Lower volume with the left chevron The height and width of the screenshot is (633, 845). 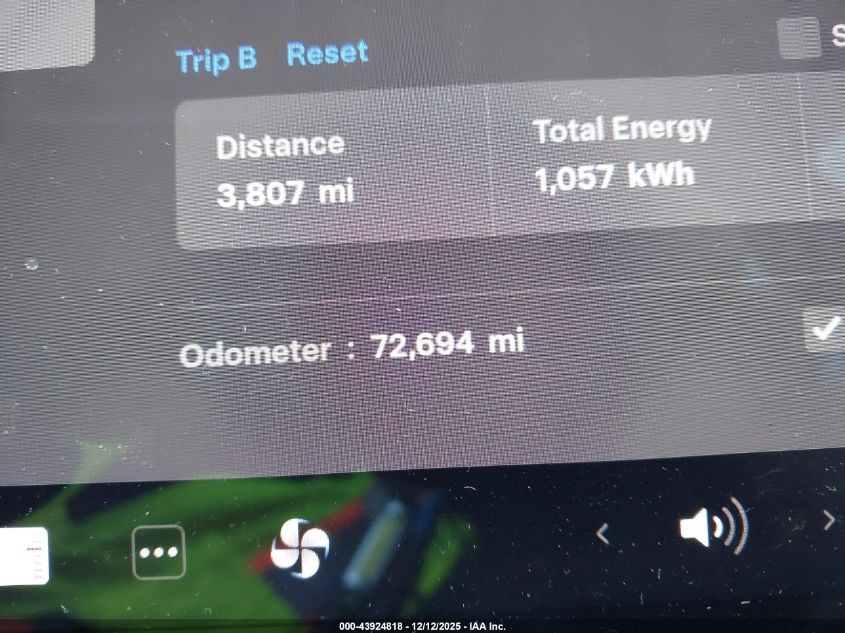tap(602, 534)
